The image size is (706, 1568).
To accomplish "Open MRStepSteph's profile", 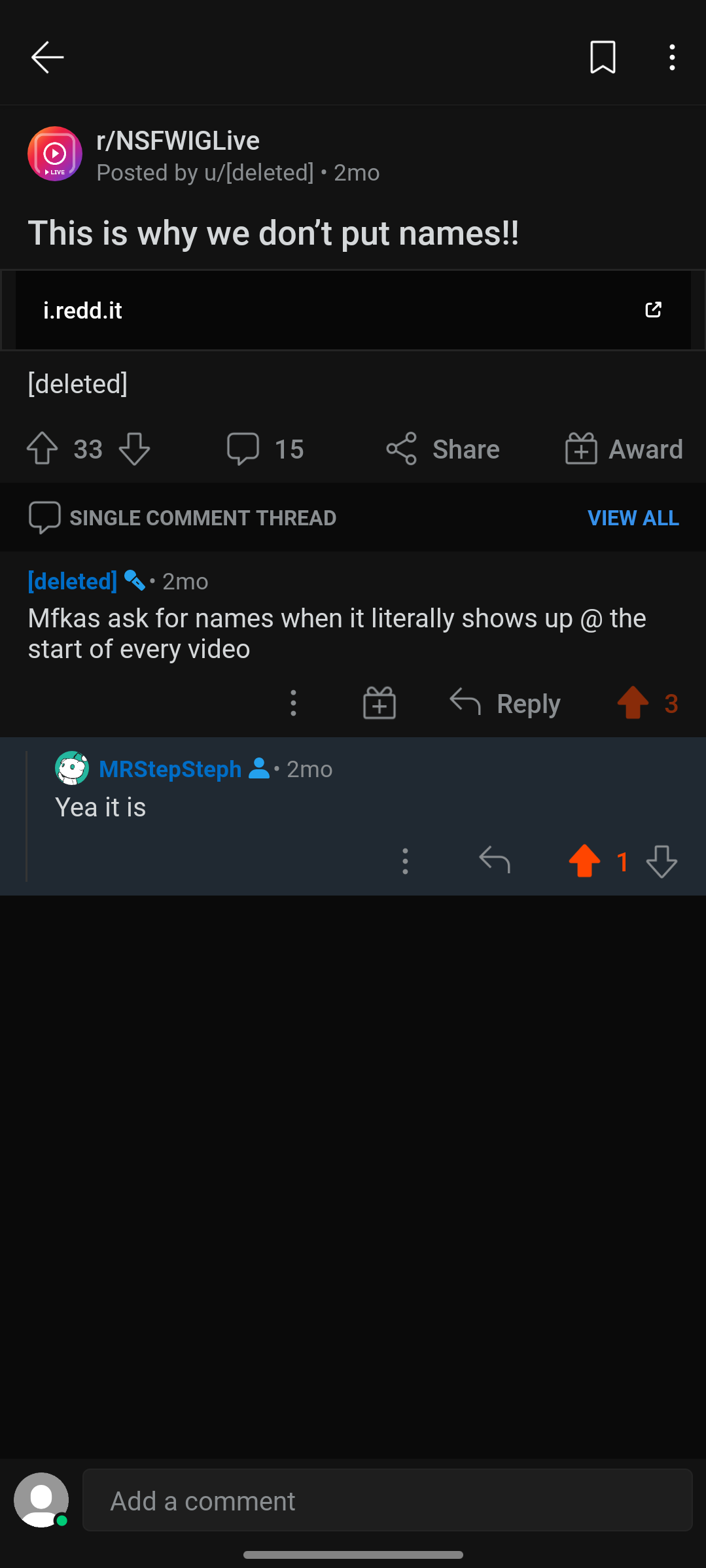I will pos(169,769).
